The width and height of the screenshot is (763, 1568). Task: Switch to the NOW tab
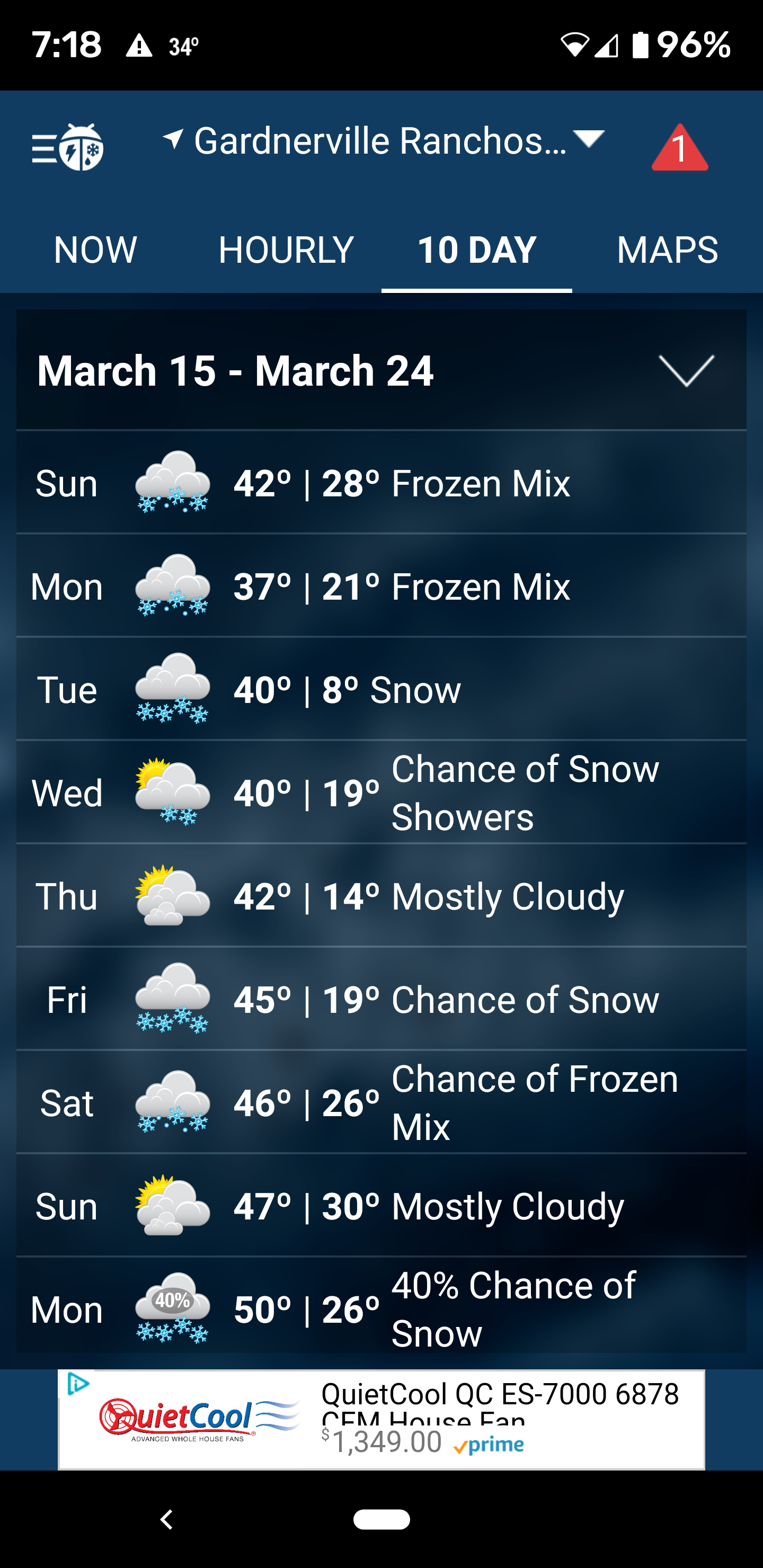click(95, 250)
